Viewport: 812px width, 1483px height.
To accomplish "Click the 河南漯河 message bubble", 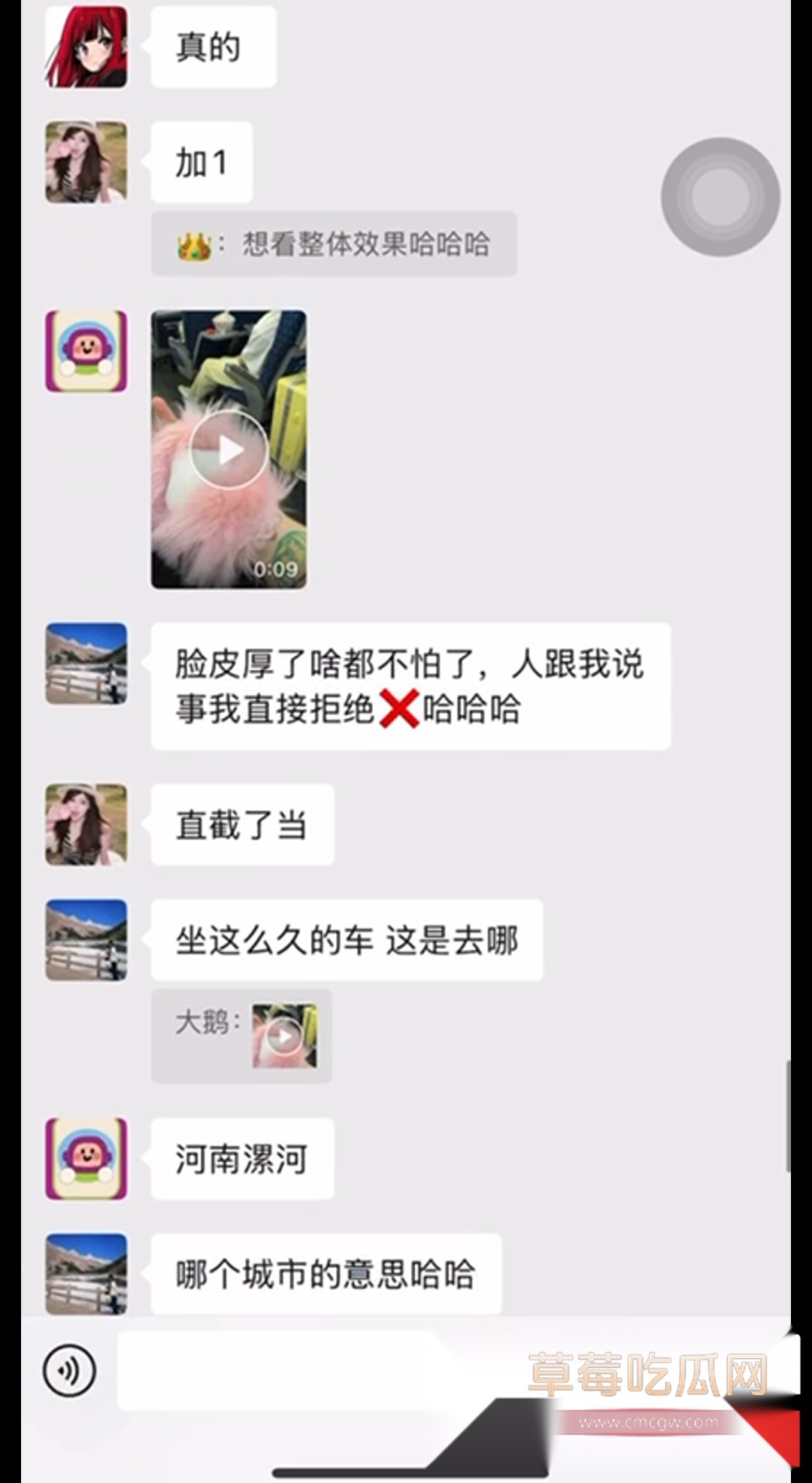I will click(x=241, y=1158).
